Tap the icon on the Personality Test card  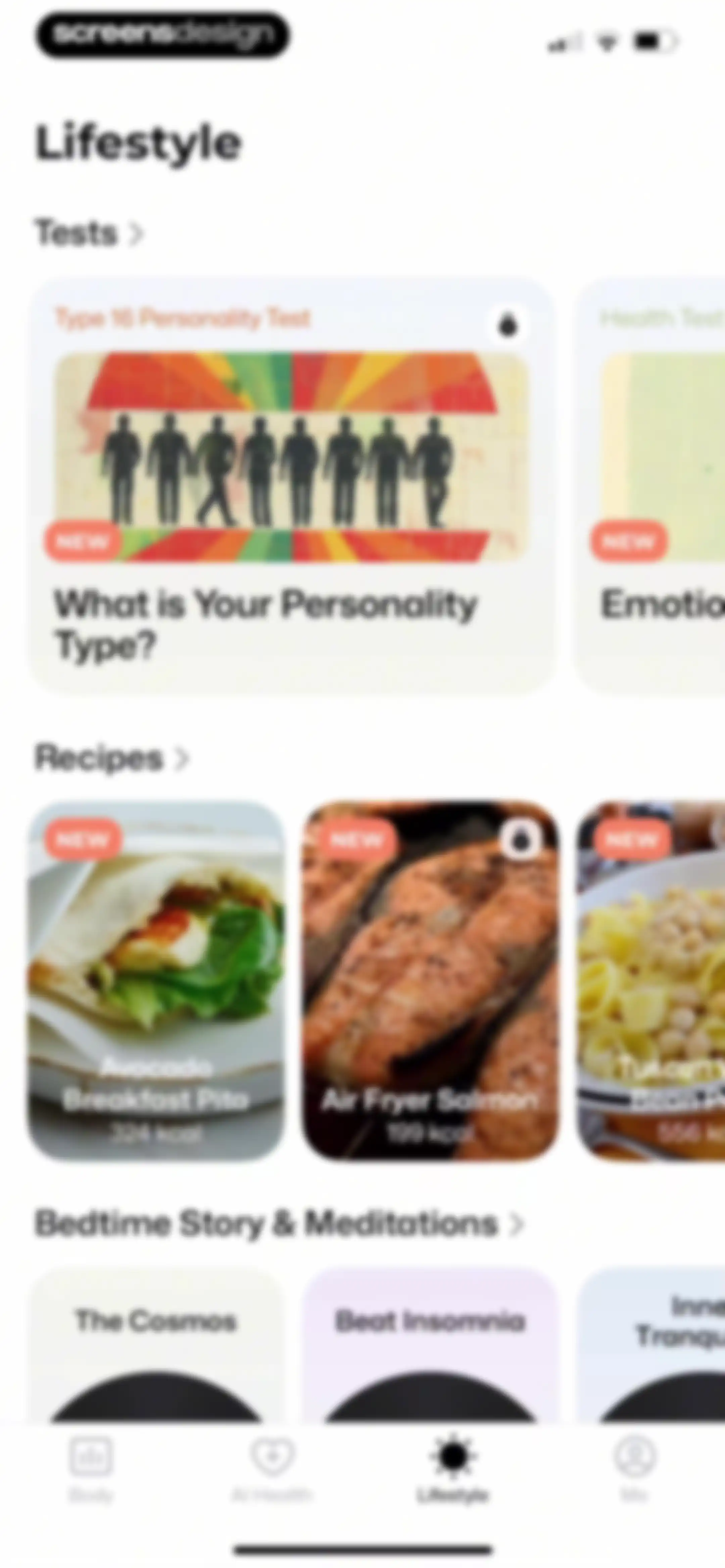508,325
